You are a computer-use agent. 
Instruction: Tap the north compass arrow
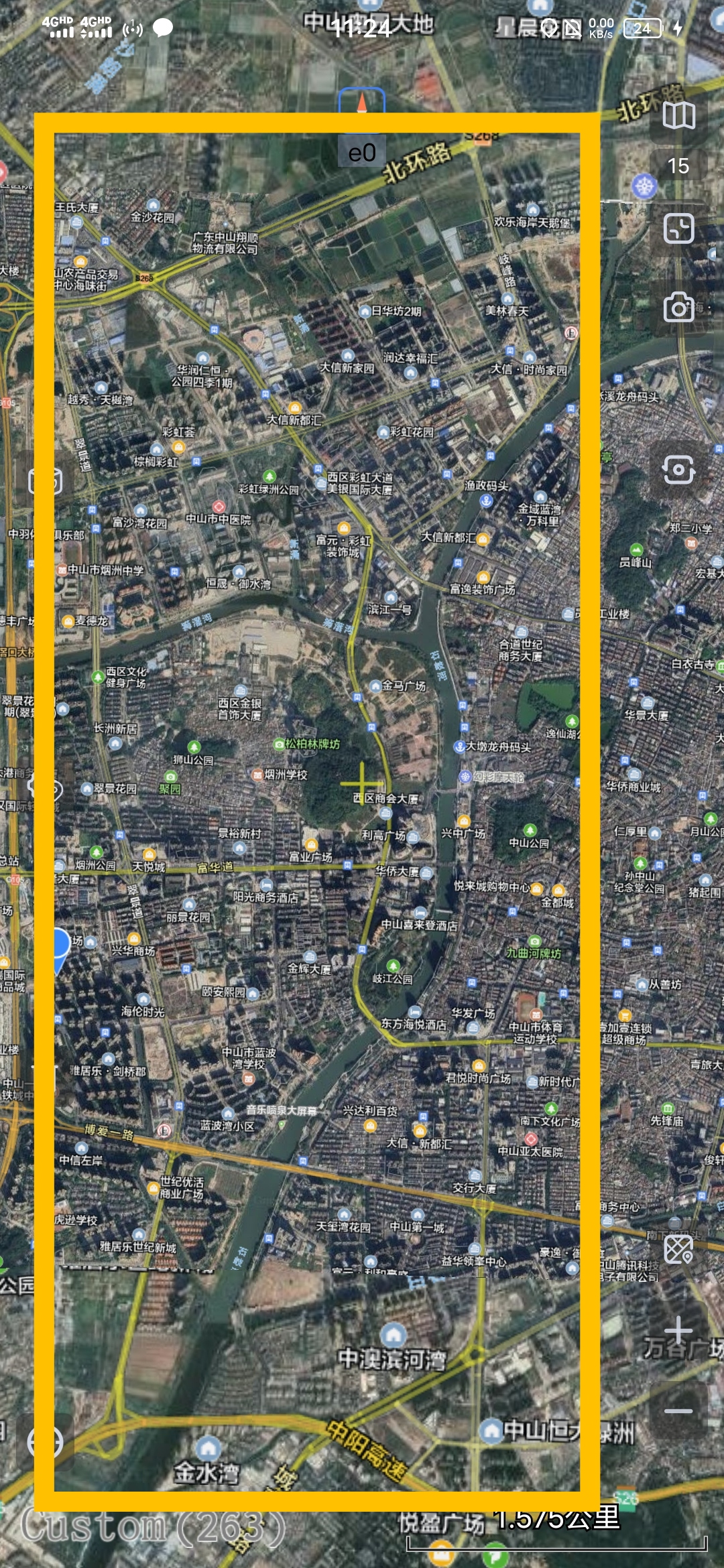click(x=362, y=102)
